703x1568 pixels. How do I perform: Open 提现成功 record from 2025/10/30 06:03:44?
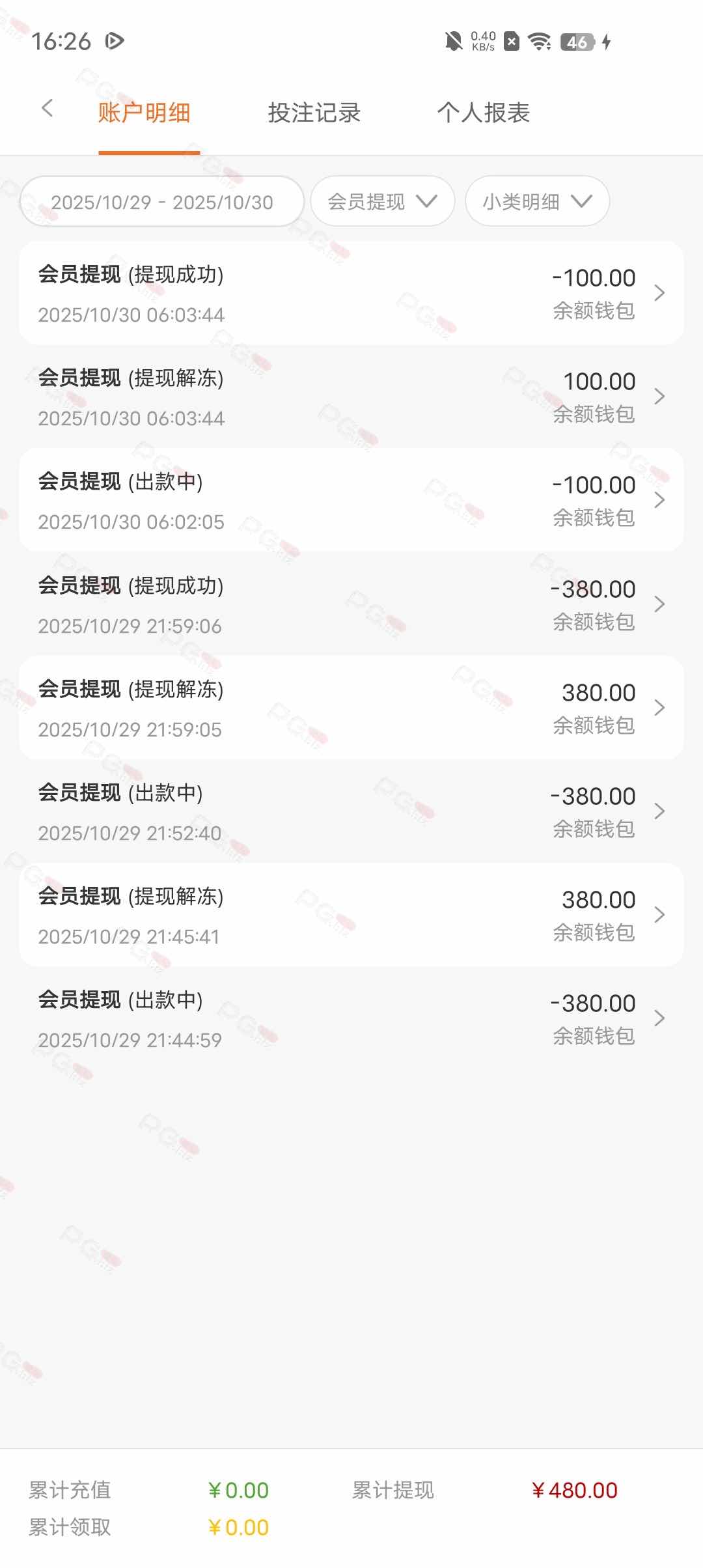351,293
